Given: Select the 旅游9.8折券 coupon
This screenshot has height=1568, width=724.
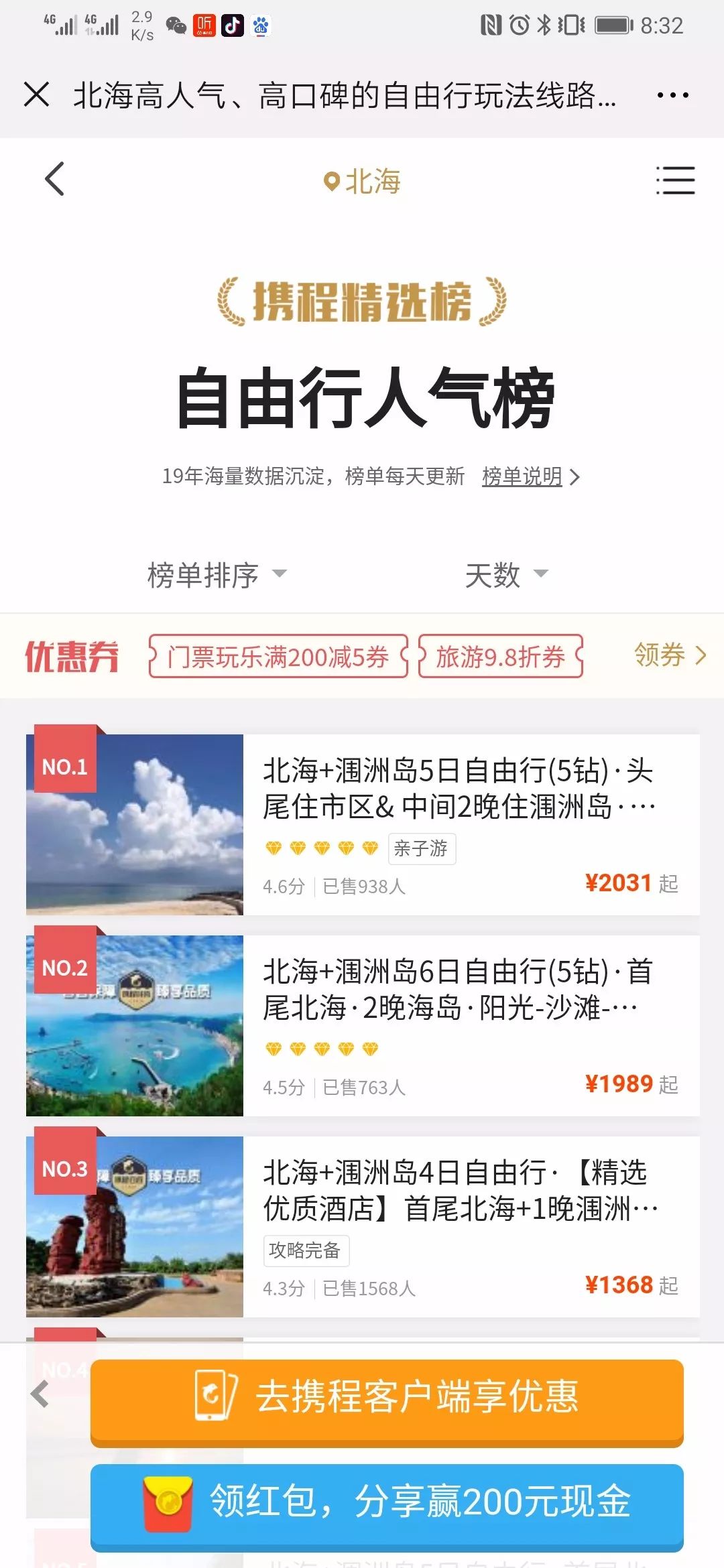Looking at the screenshot, I should coord(500,657).
